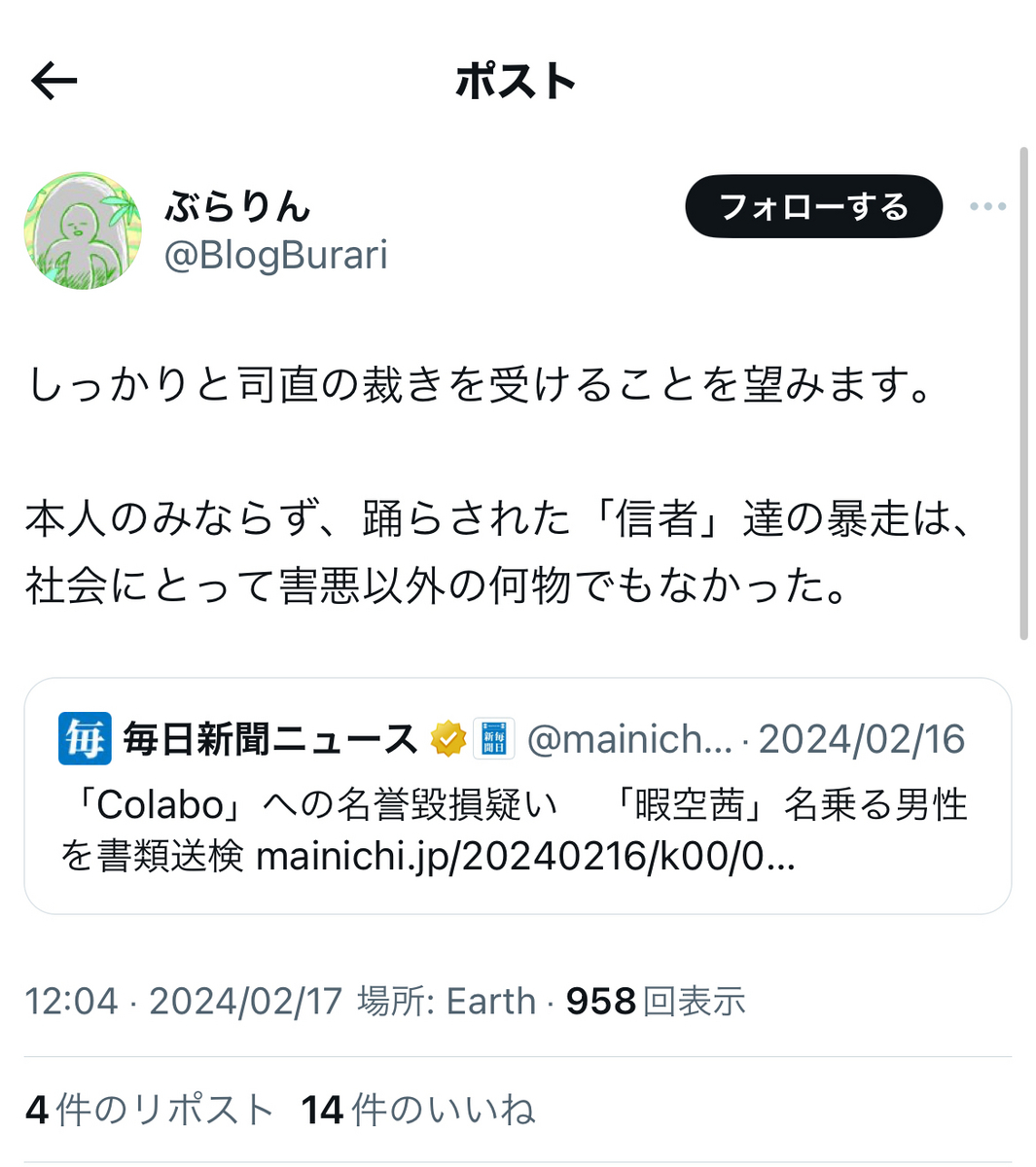Open ぶらりん's profile avatar
Screen dimensions: 1036x1167
pyautogui.click(x=83, y=231)
